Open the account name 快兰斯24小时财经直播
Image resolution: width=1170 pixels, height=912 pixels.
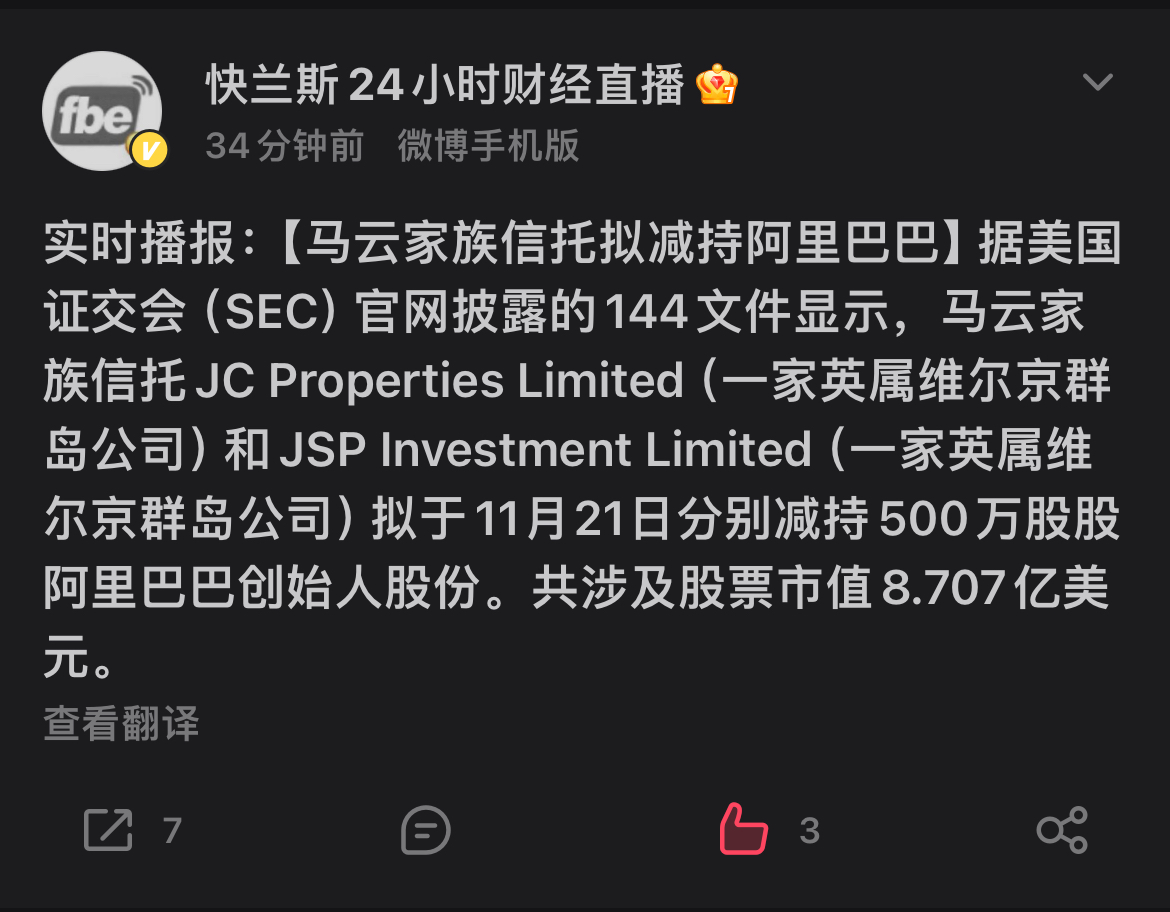445,85
